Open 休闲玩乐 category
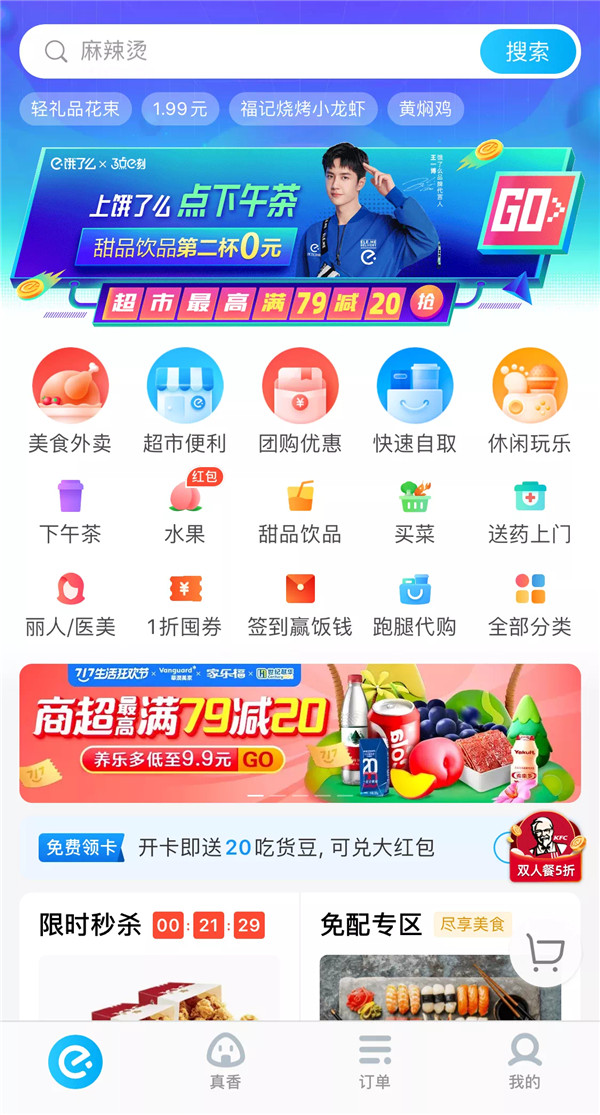 (x=529, y=400)
